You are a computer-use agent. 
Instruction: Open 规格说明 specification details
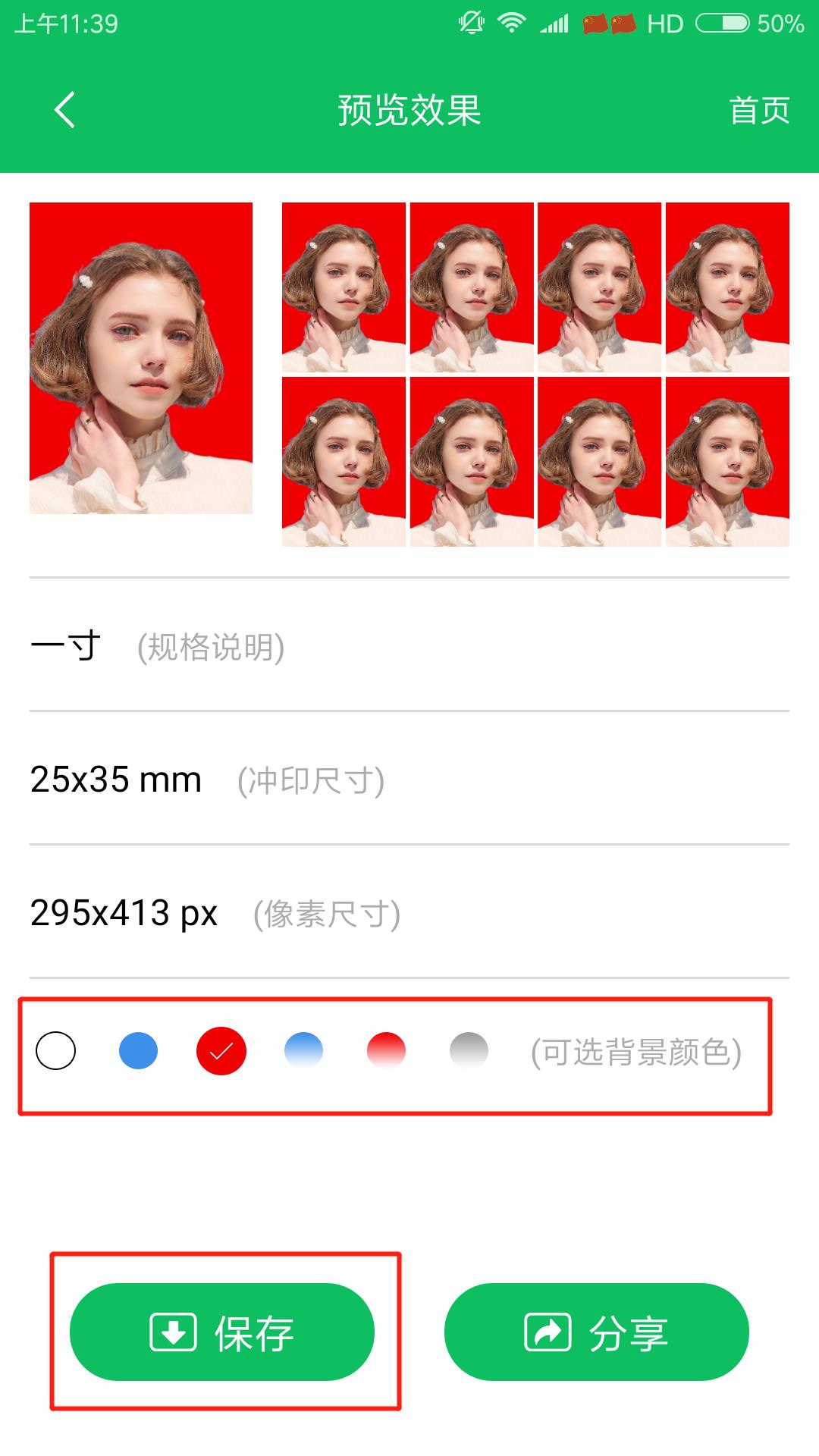[211, 647]
